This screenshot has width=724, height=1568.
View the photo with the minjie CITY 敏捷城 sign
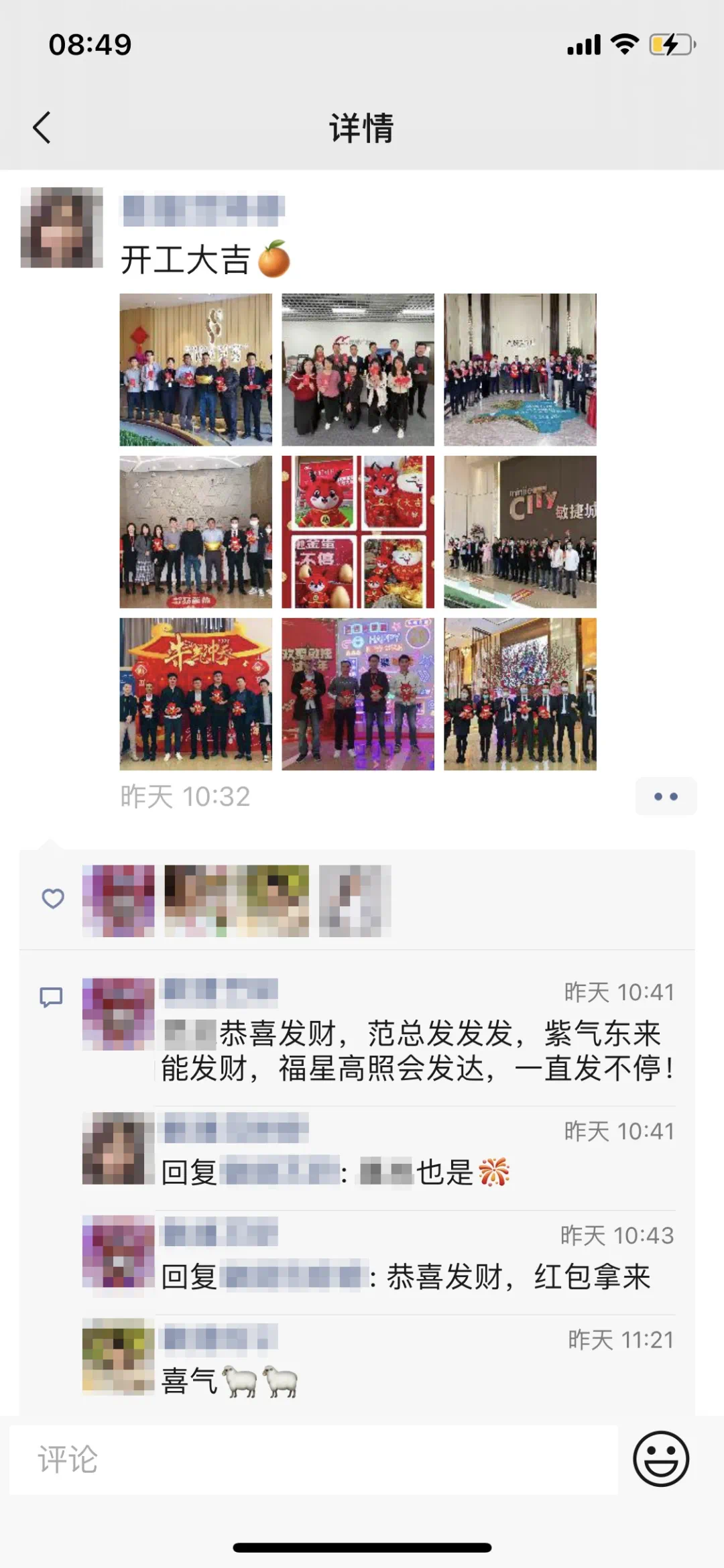(520, 532)
